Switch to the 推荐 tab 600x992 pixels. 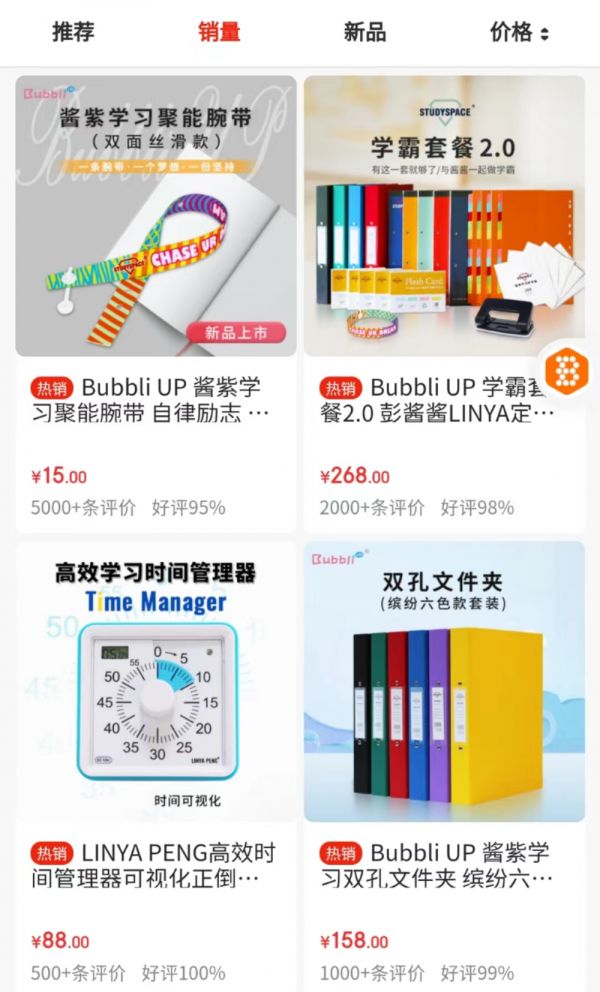pyautogui.click(x=73, y=32)
